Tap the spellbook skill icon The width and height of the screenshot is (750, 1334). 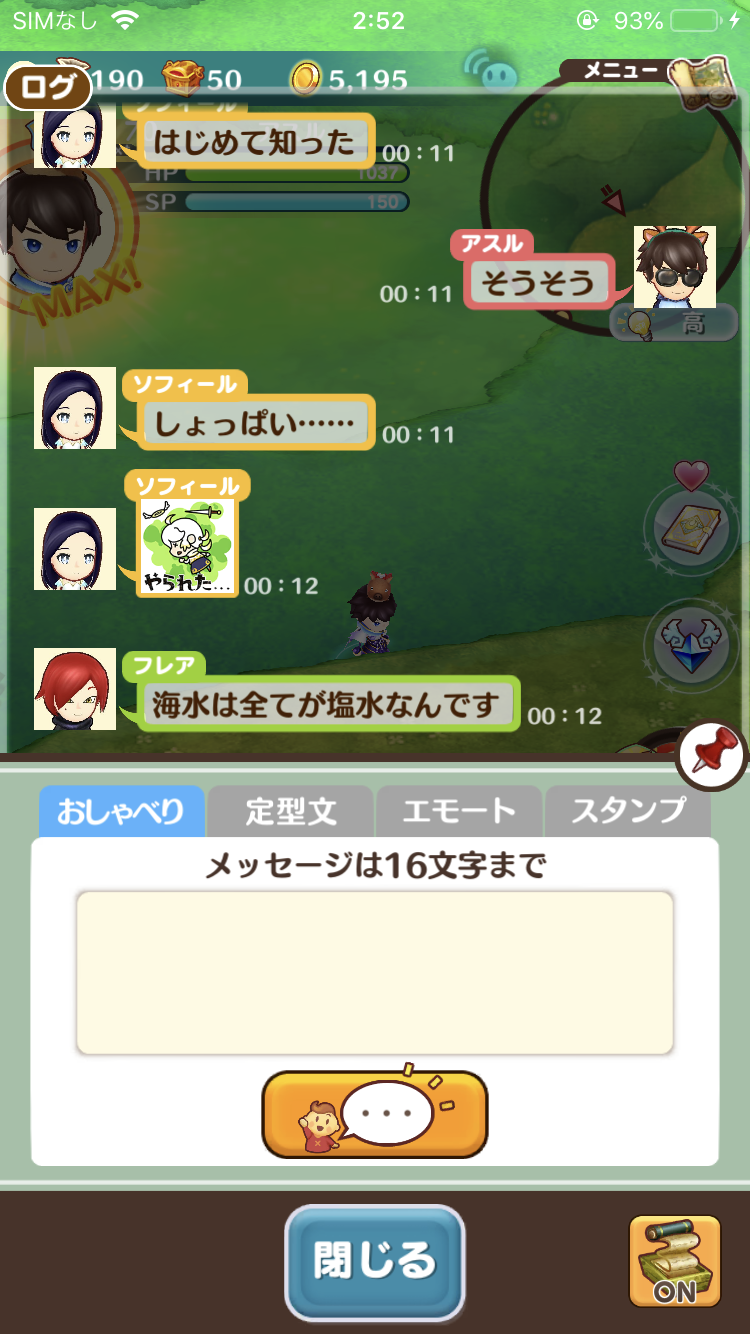tap(691, 528)
